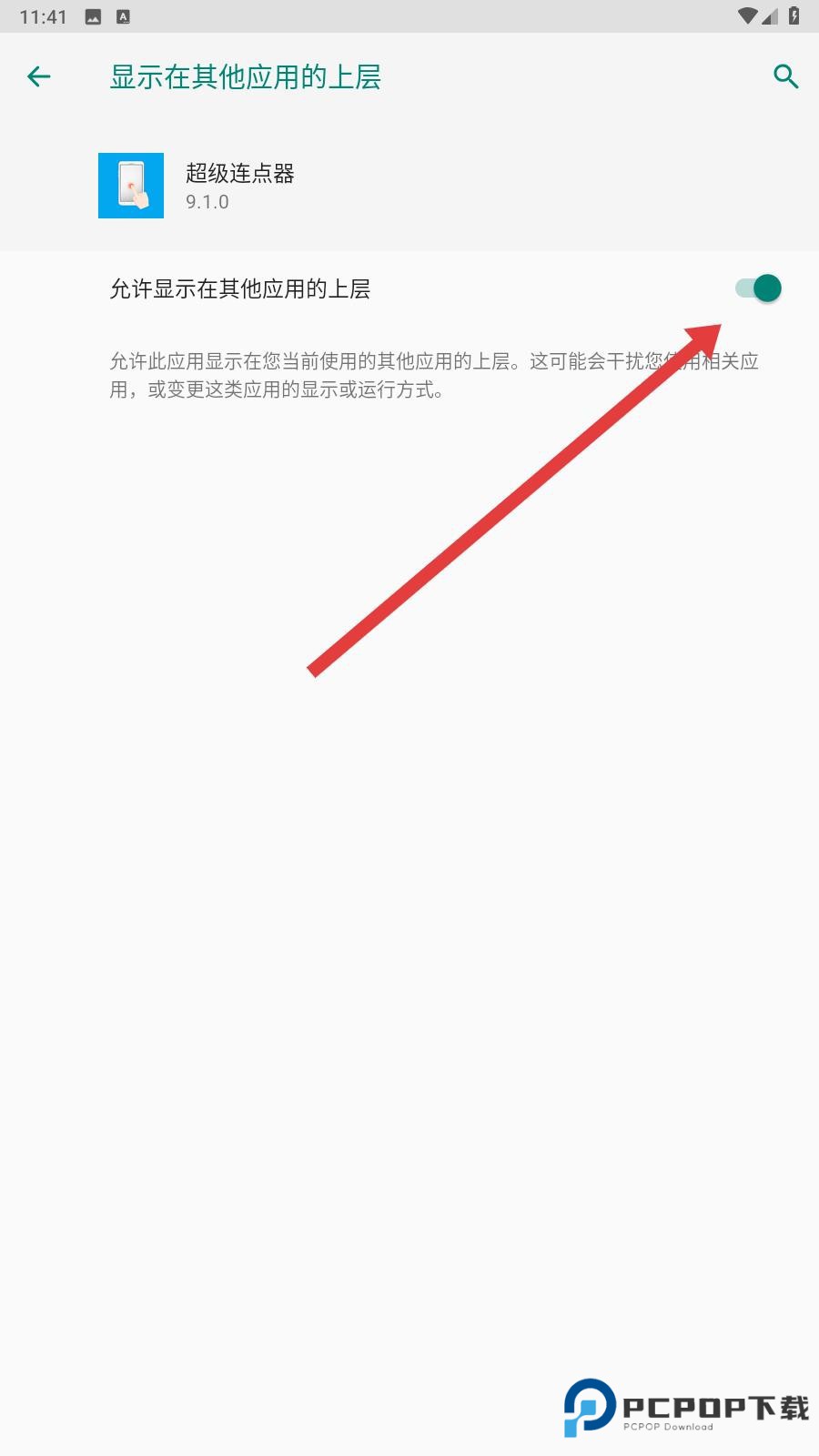Screen dimensions: 819x1456
Task: Open the settings search icon
Action: coord(785,76)
